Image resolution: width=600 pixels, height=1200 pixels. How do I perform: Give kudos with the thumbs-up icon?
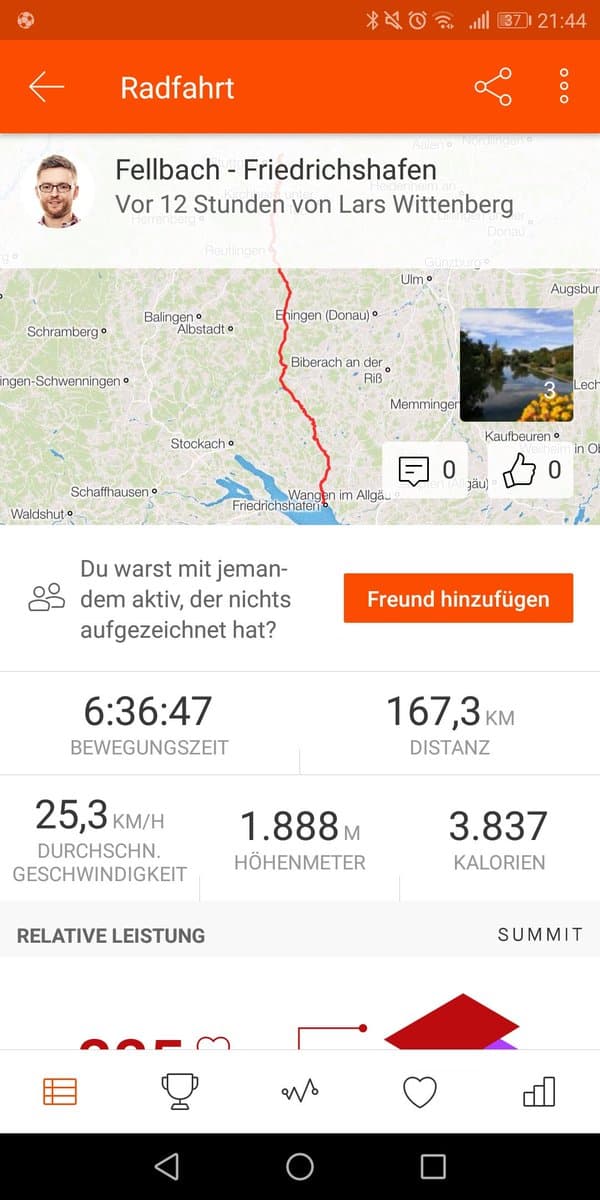(x=531, y=470)
